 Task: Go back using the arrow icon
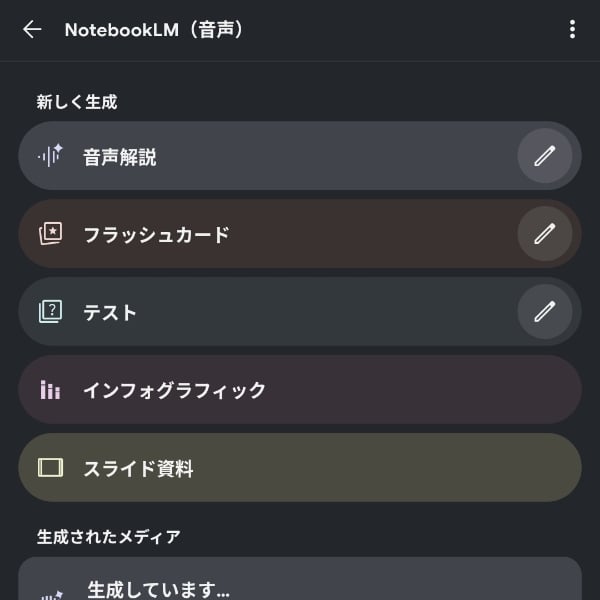pos(32,30)
